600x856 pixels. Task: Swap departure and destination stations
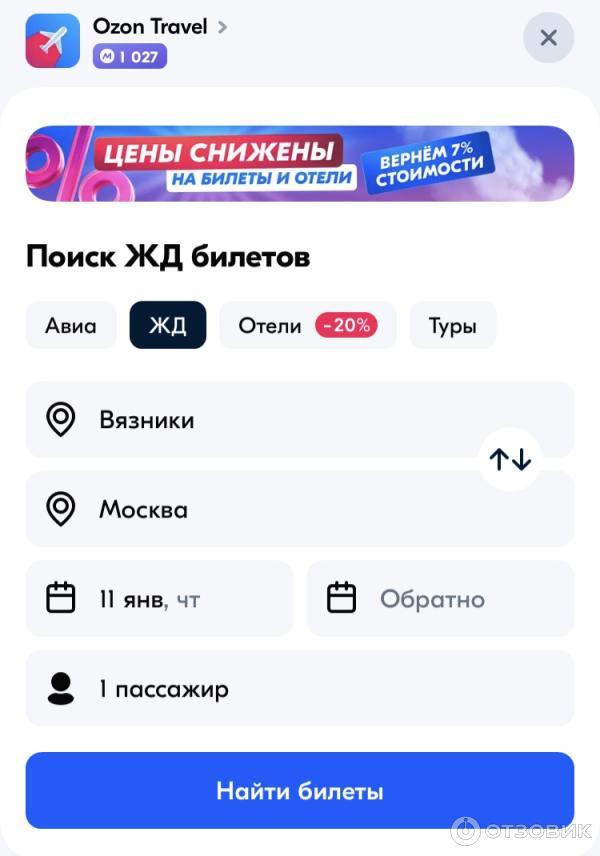click(510, 460)
